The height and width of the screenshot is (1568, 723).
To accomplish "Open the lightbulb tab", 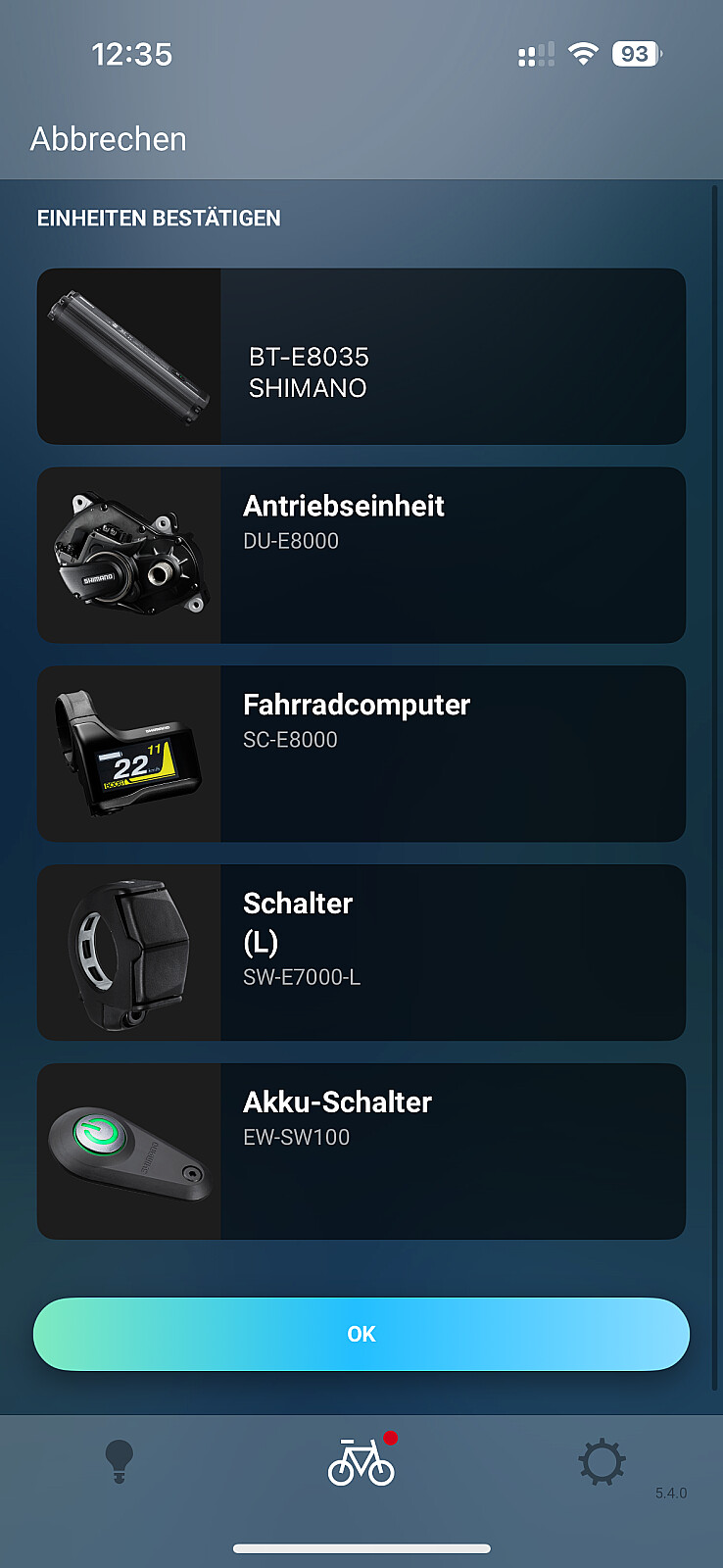I will pos(120,1462).
